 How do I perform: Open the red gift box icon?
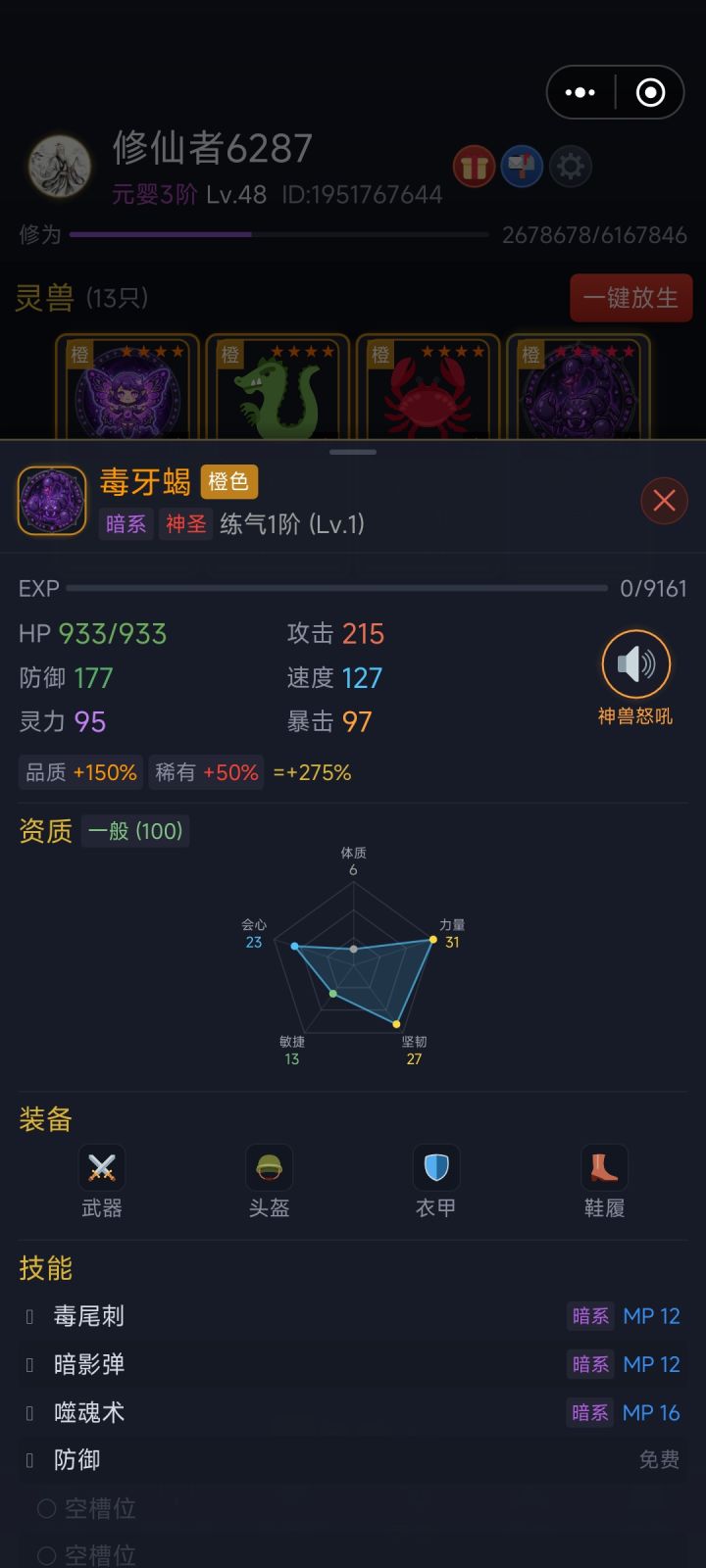click(474, 167)
